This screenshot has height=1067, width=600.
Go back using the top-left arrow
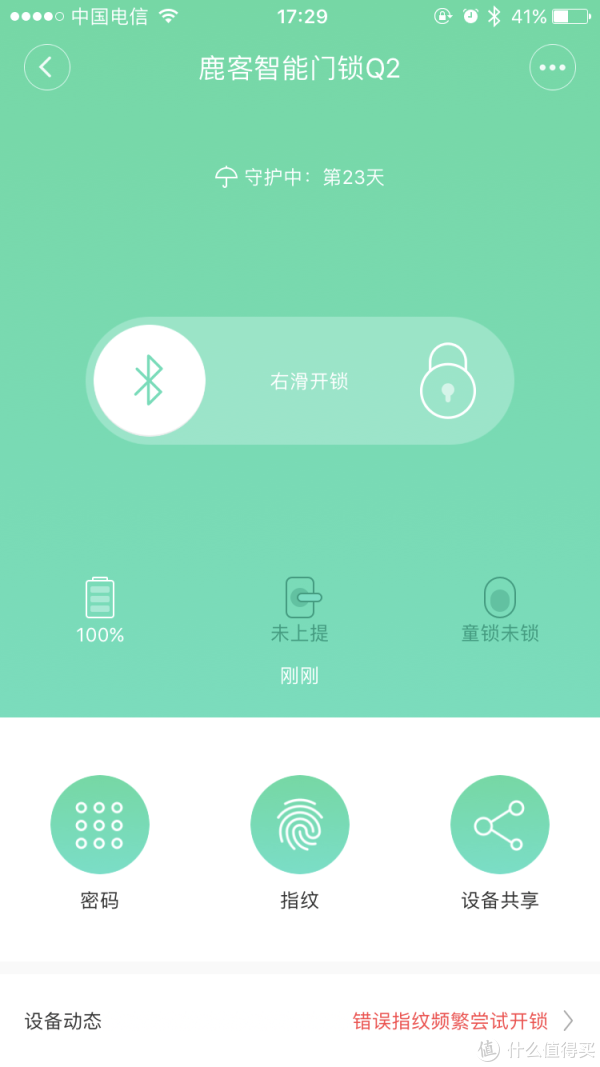click(47, 68)
